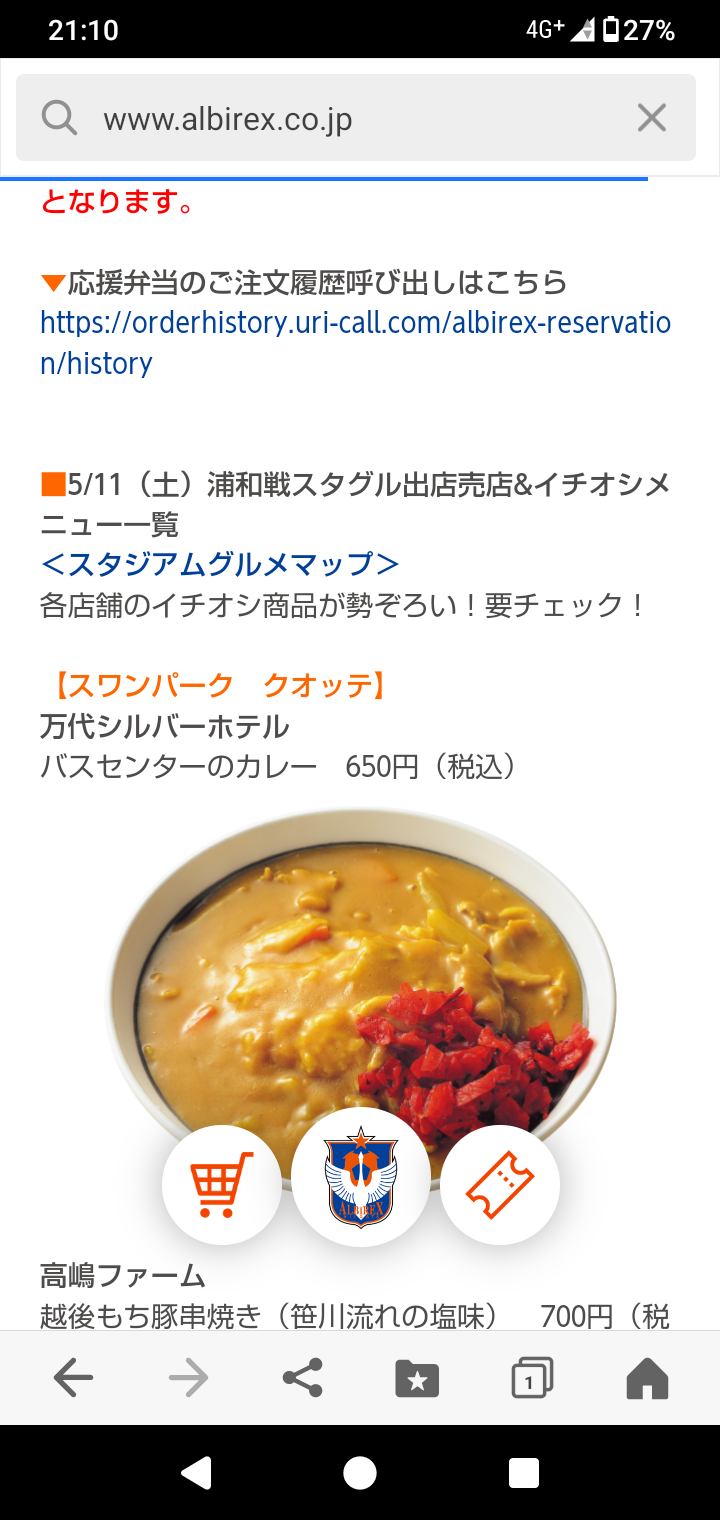Screen dimensions: 720x1520
Task: Tap the floating Albirex crest button
Action: tap(361, 1177)
